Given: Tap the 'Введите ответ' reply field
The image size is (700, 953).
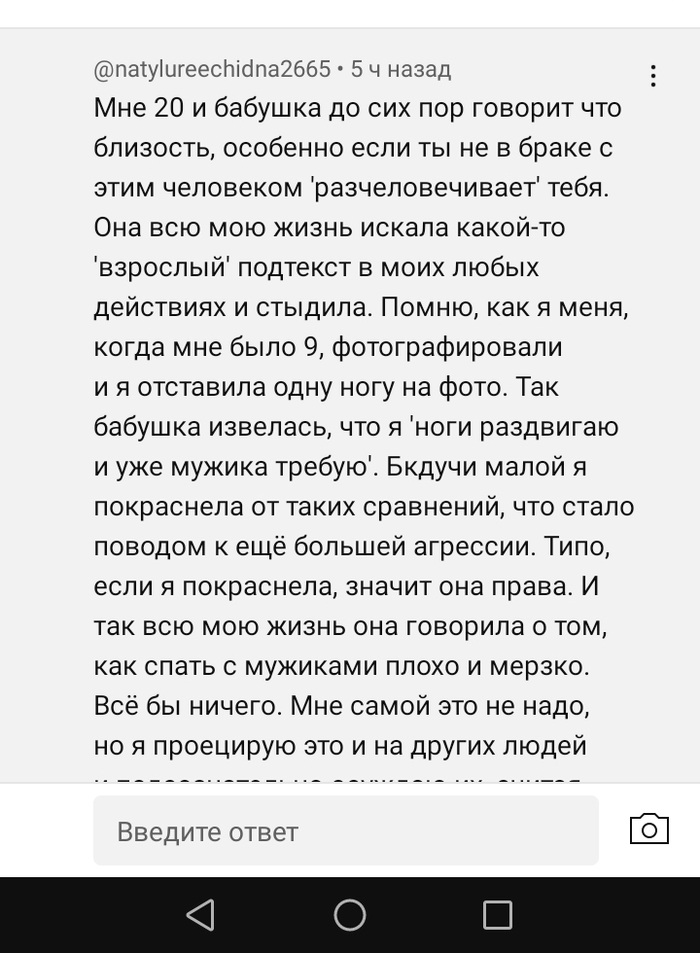Looking at the screenshot, I should 345,830.
